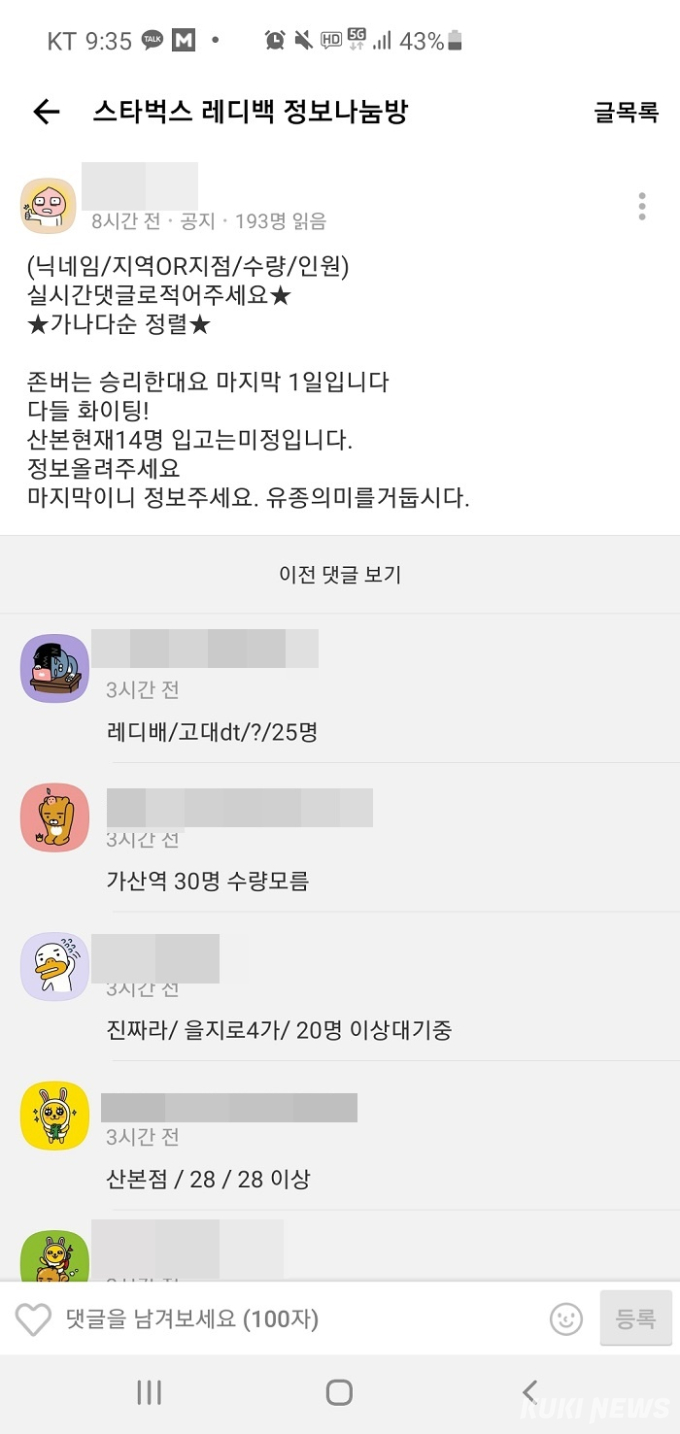
Task: Go back using the arrow icon
Action: pyautogui.click(x=46, y=112)
